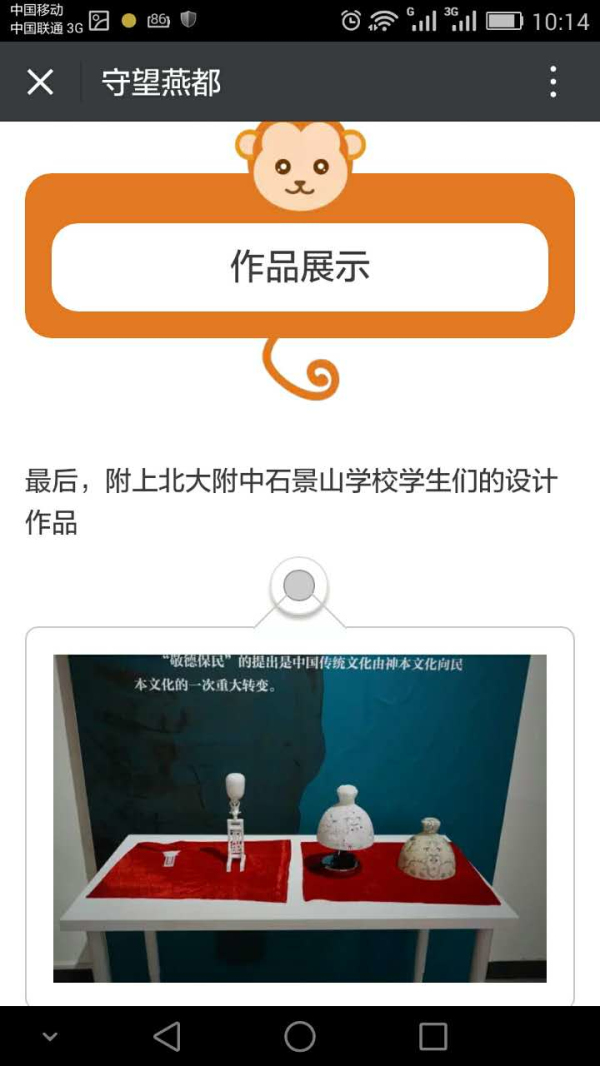Close the 守望燕都 article page
The height and width of the screenshot is (1066, 600).
click(40, 82)
